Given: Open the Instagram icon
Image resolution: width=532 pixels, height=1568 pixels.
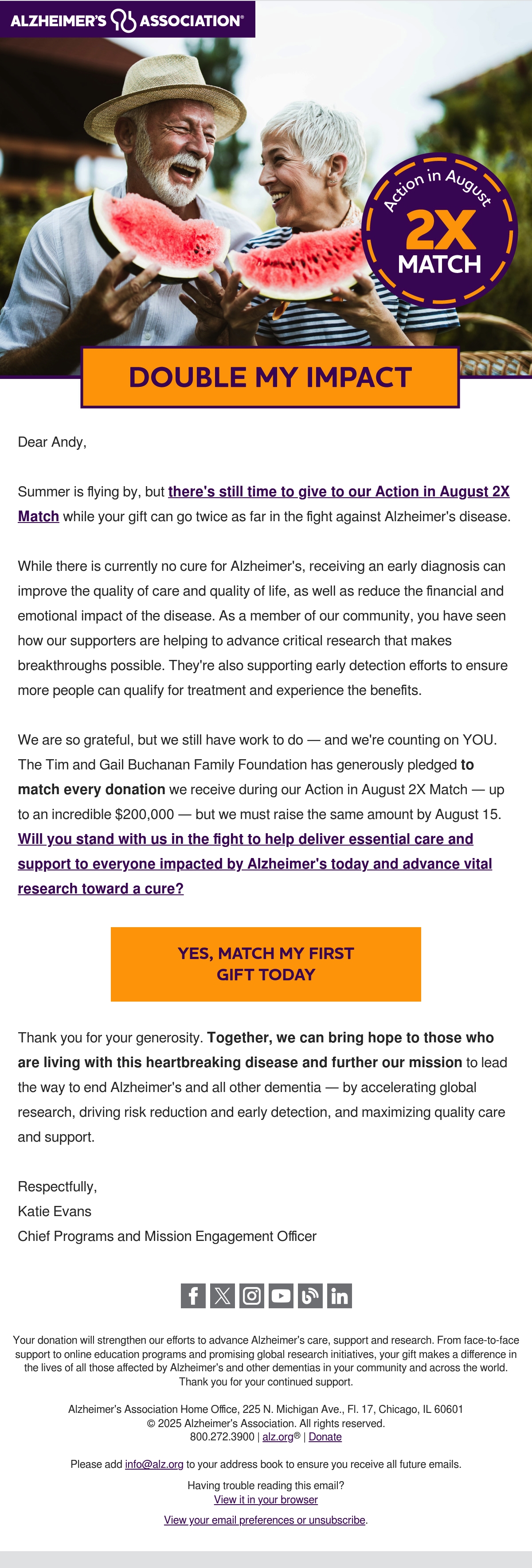Looking at the screenshot, I should 251,1295.
